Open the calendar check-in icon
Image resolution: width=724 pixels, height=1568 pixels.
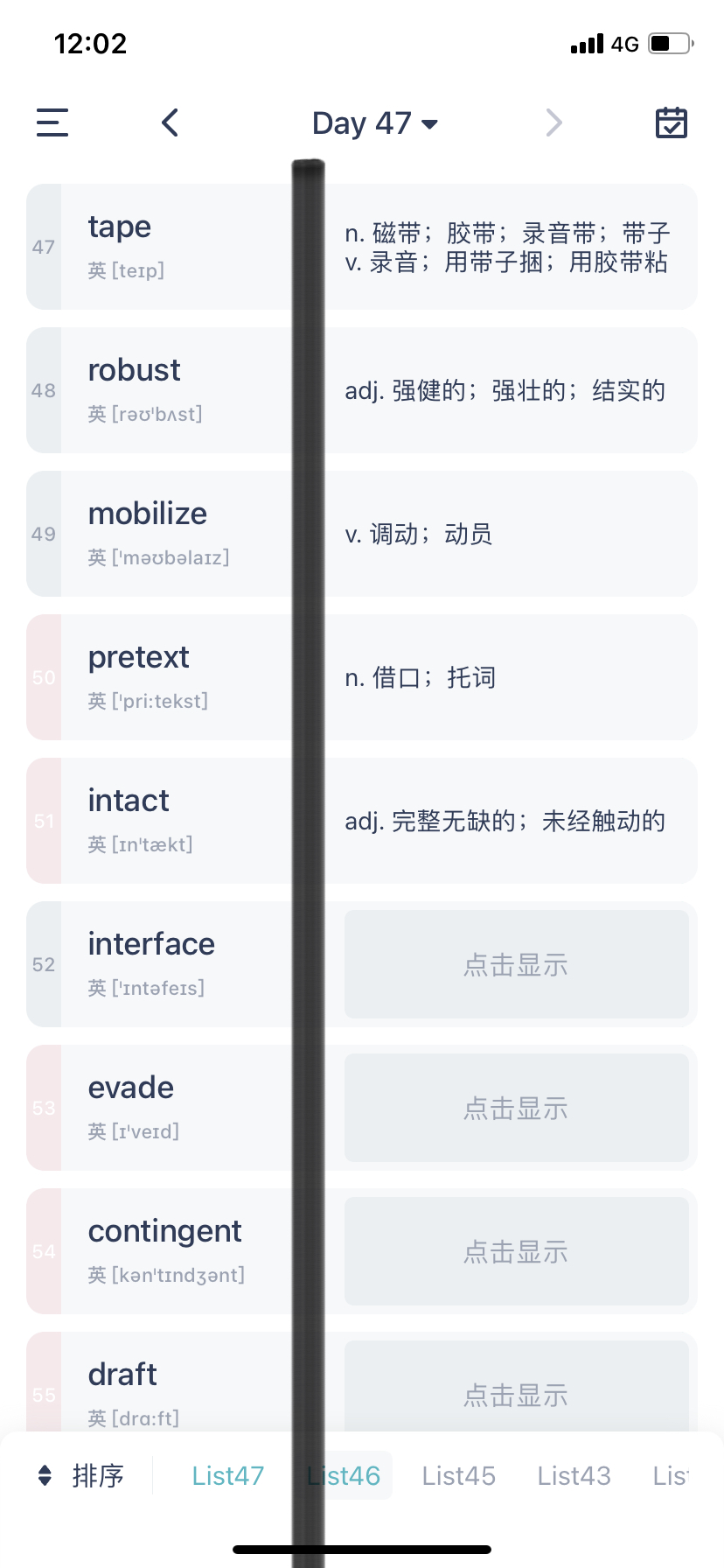[x=671, y=122]
